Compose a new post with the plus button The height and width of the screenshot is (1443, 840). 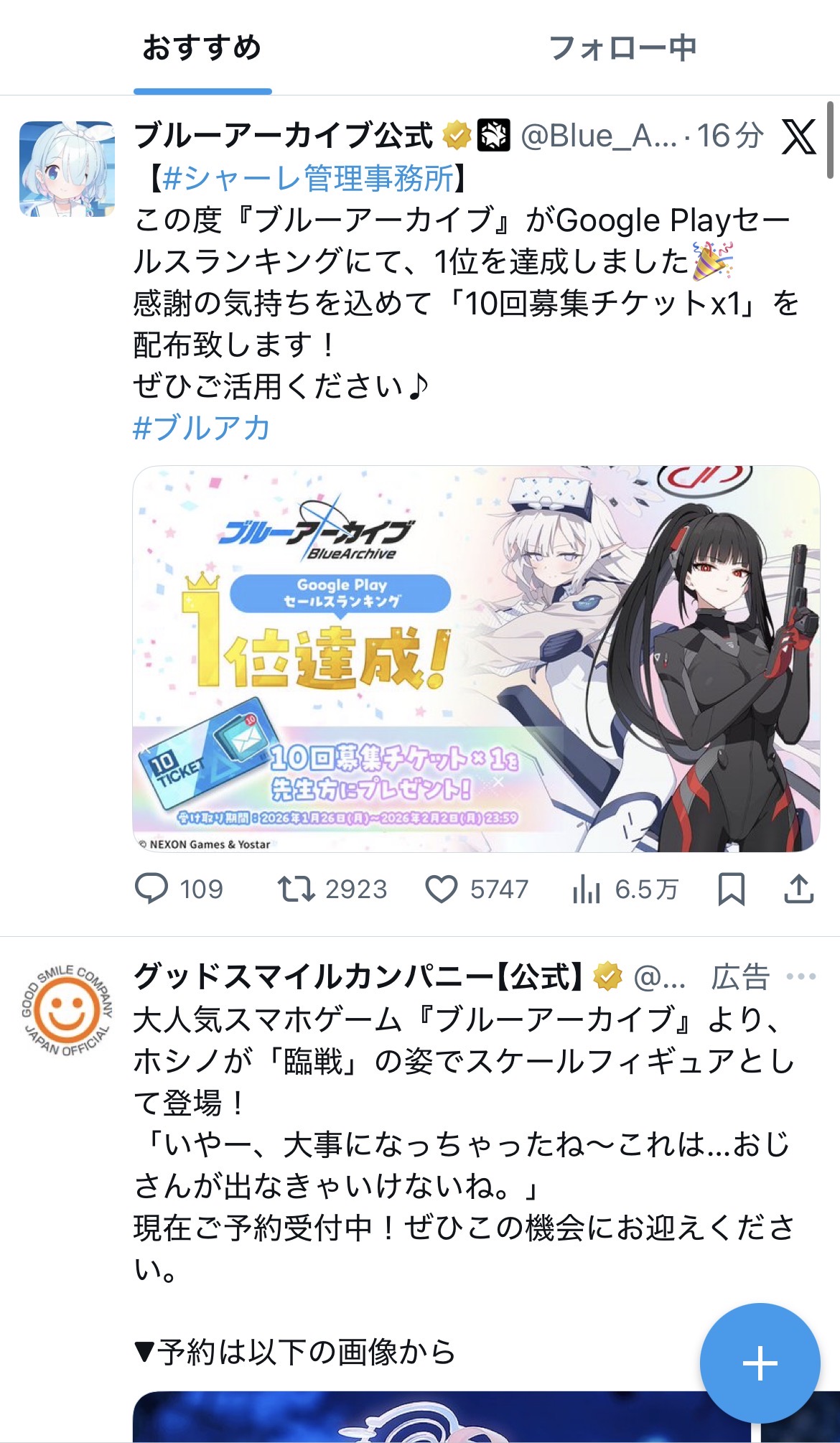tap(760, 1363)
